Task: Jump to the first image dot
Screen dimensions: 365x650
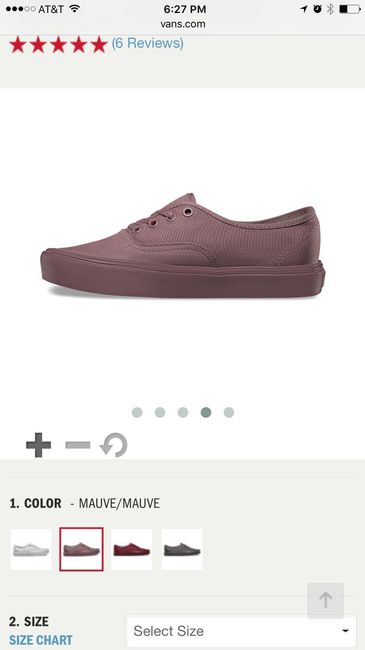Action: pos(137,412)
